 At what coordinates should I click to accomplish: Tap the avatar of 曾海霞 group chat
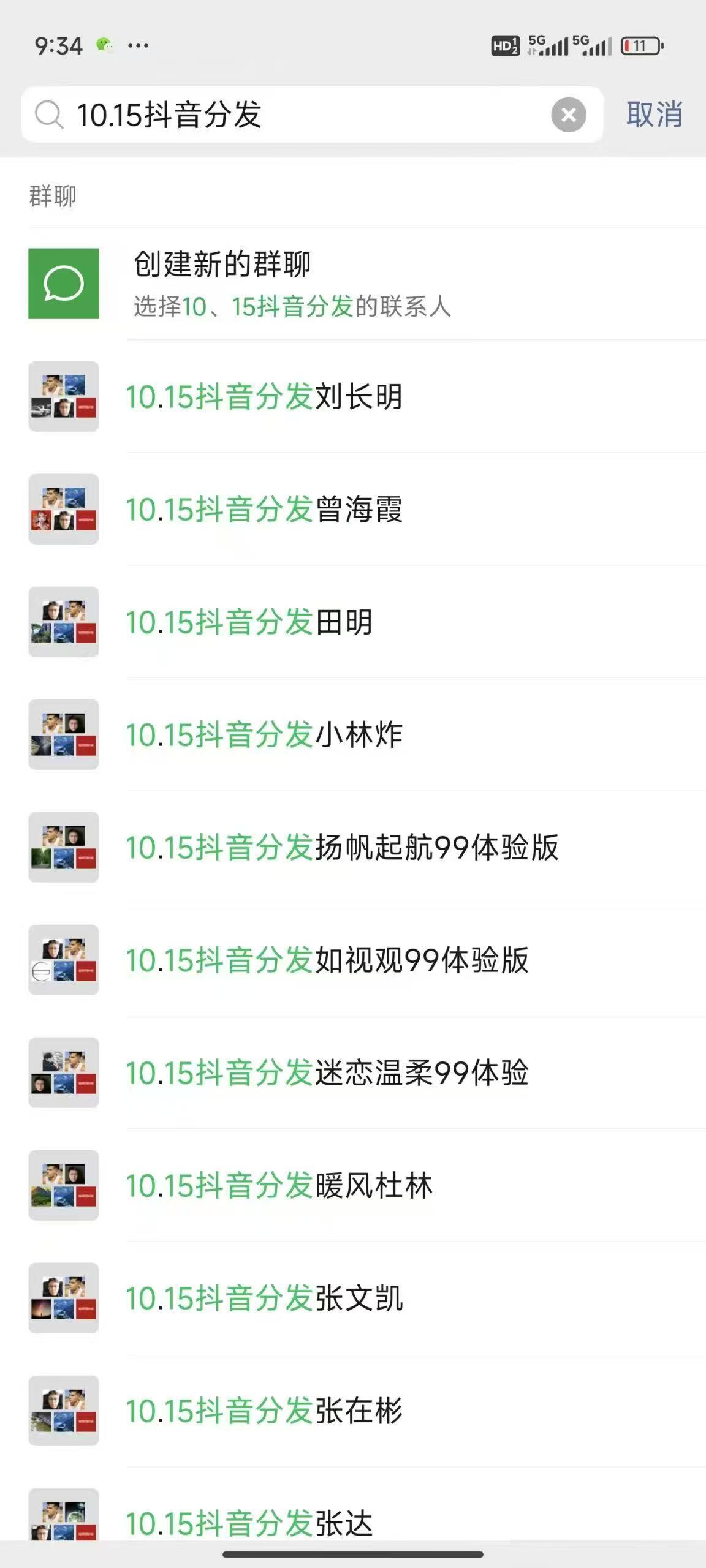(64, 510)
